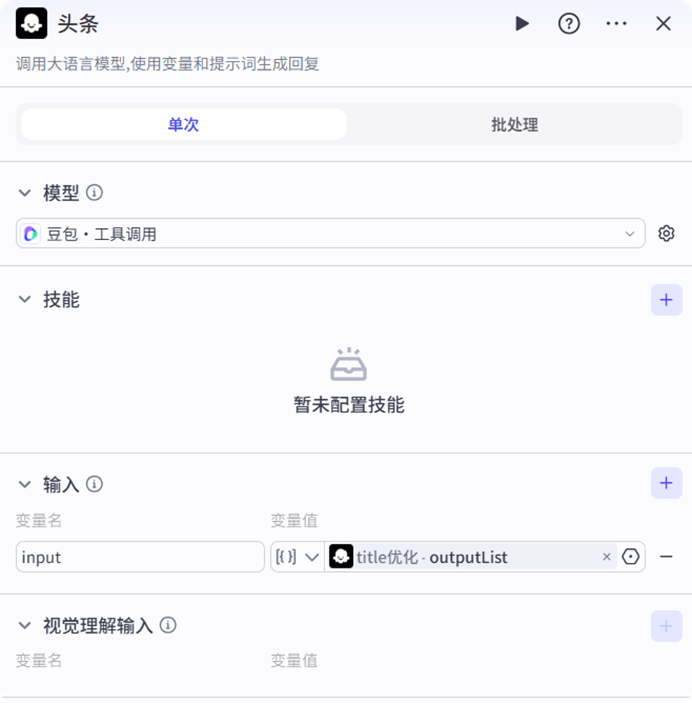Viewport: 692px width, 703px height.
Task: Run the 头条 node with play icon
Action: [x=522, y=24]
